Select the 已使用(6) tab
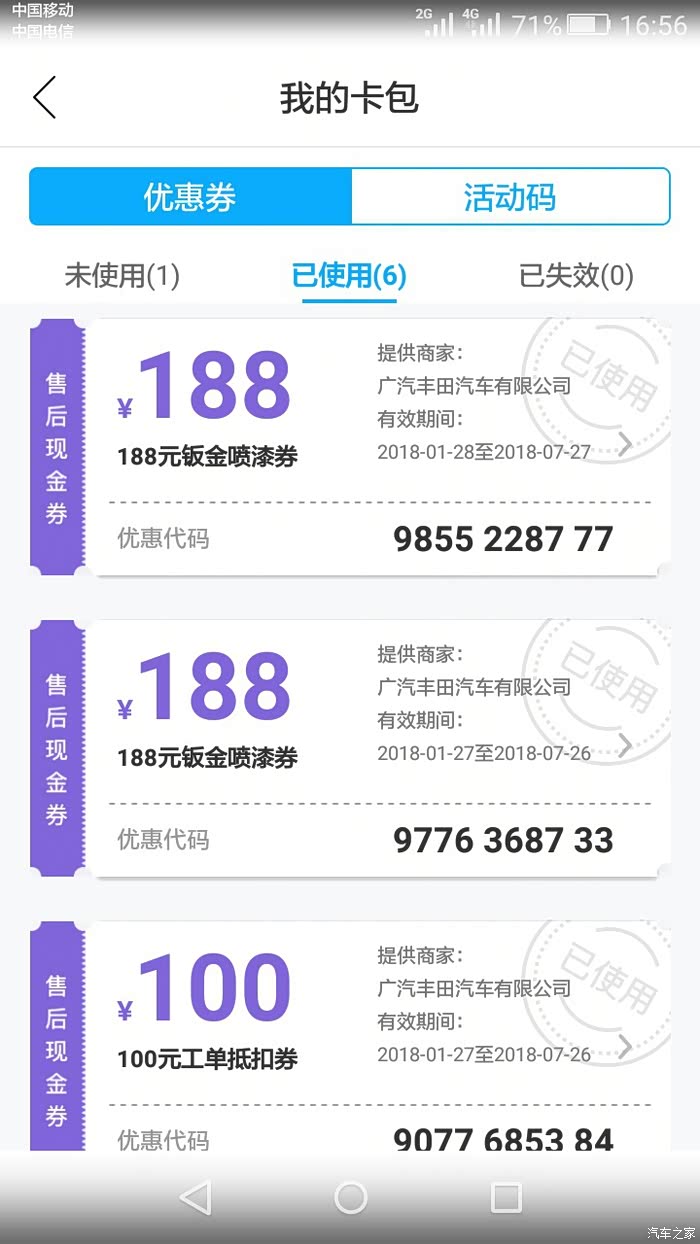Screen dimensions: 700x1244 349,275
